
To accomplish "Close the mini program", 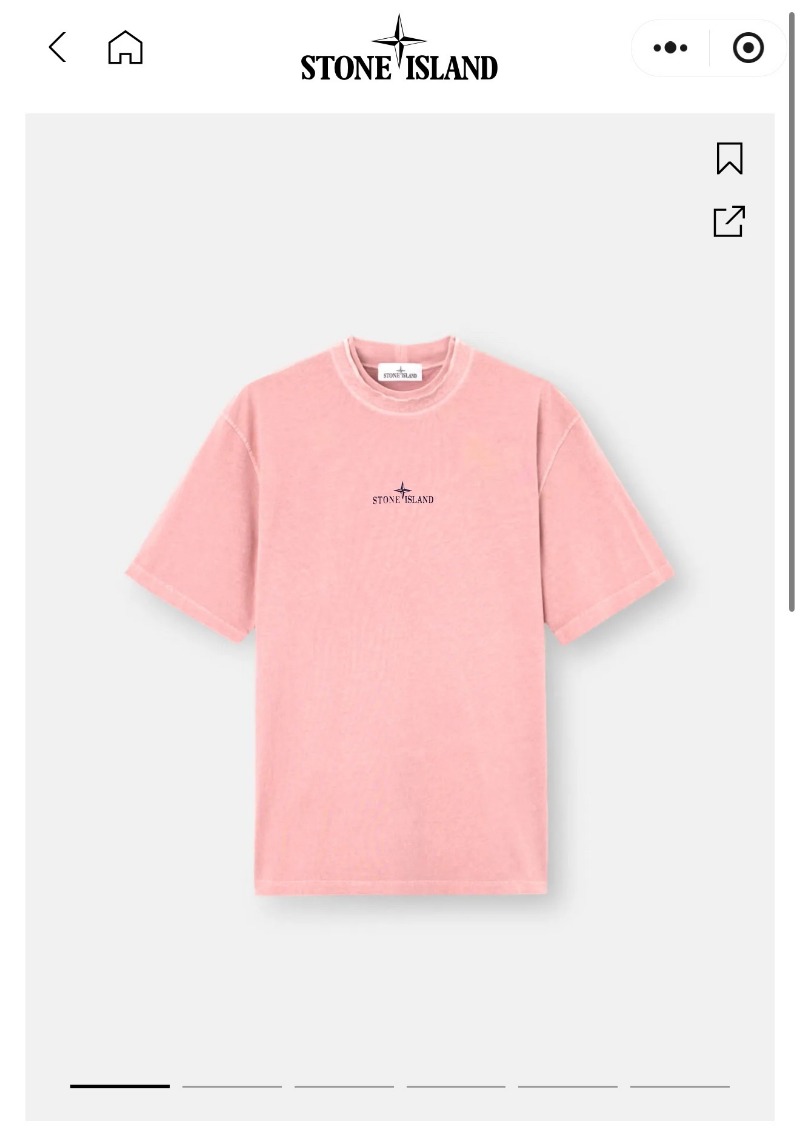I will pos(748,48).
